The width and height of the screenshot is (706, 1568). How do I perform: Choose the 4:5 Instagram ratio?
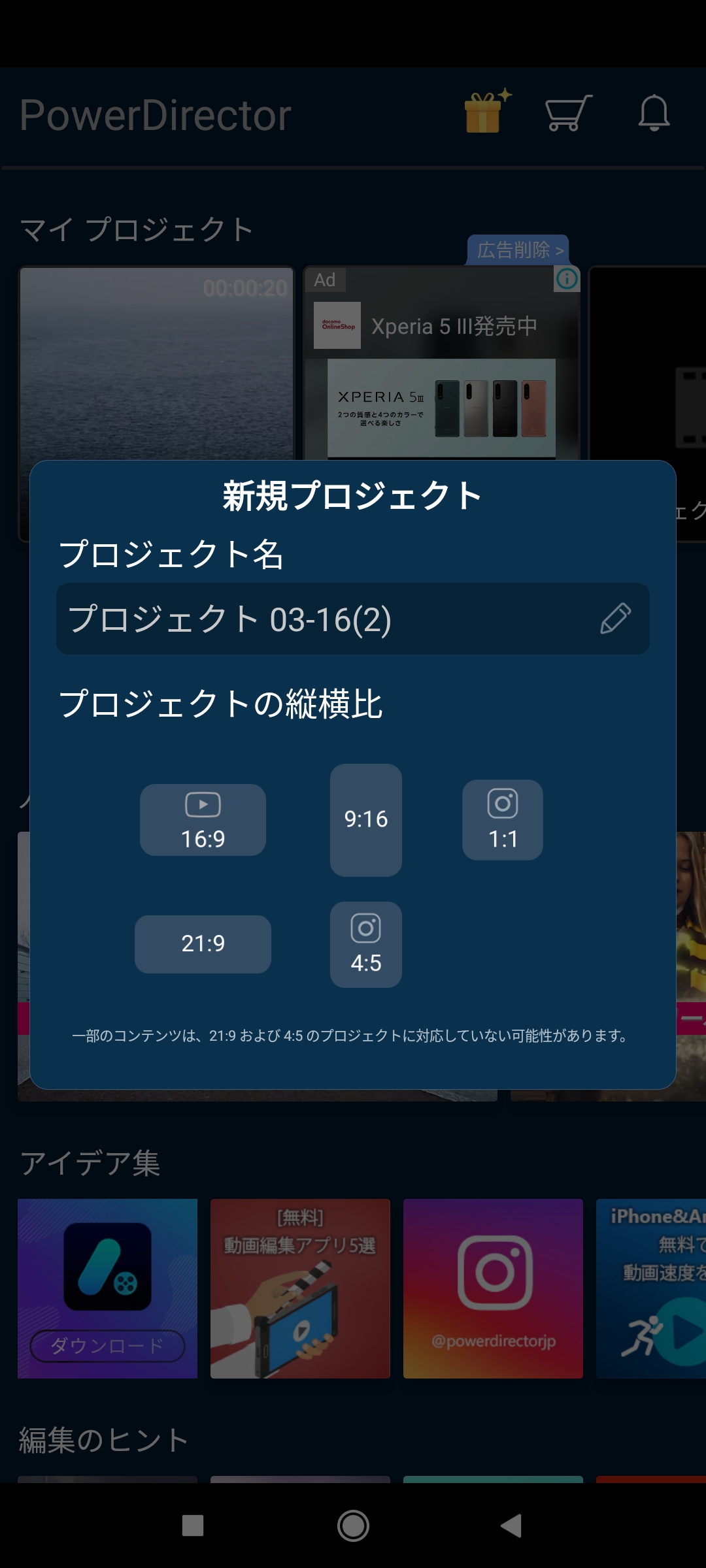(365, 945)
